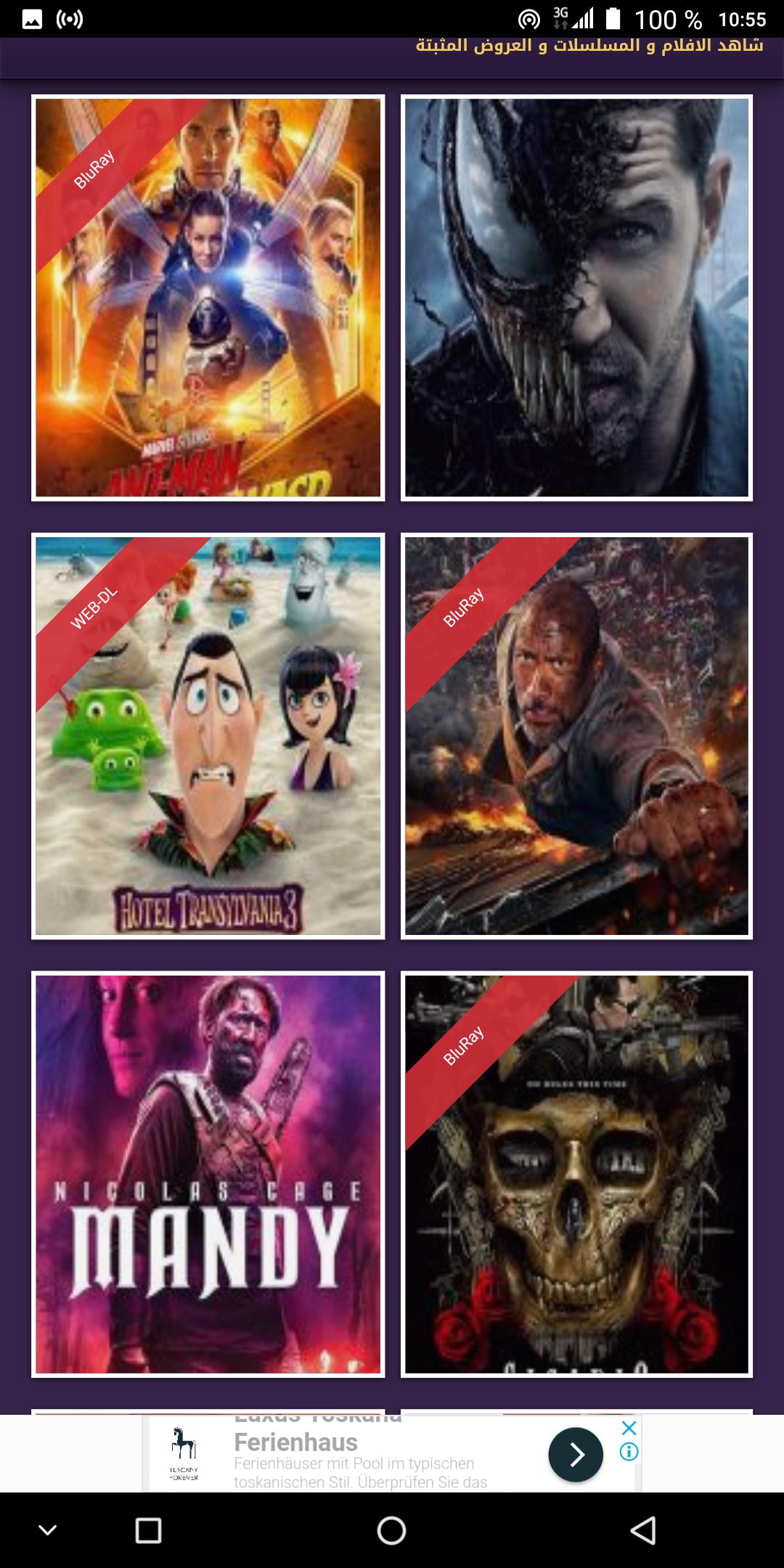Show ad info for the Ferienhaus banner
Image resolution: width=784 pixels, height=1568 pixels.
[x=629, y=1452]
